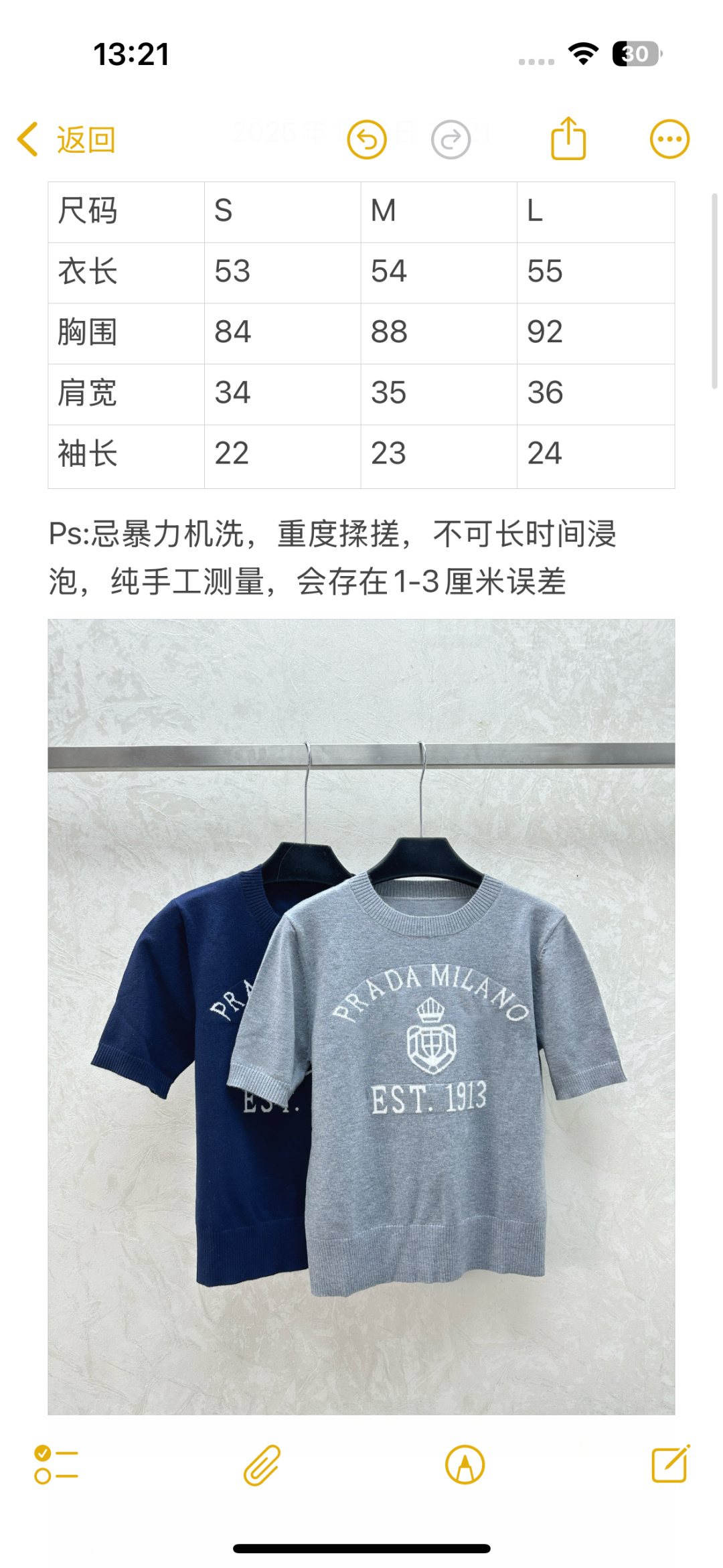
Task: Open the markup pen tool
Action: click(465, 1465)
